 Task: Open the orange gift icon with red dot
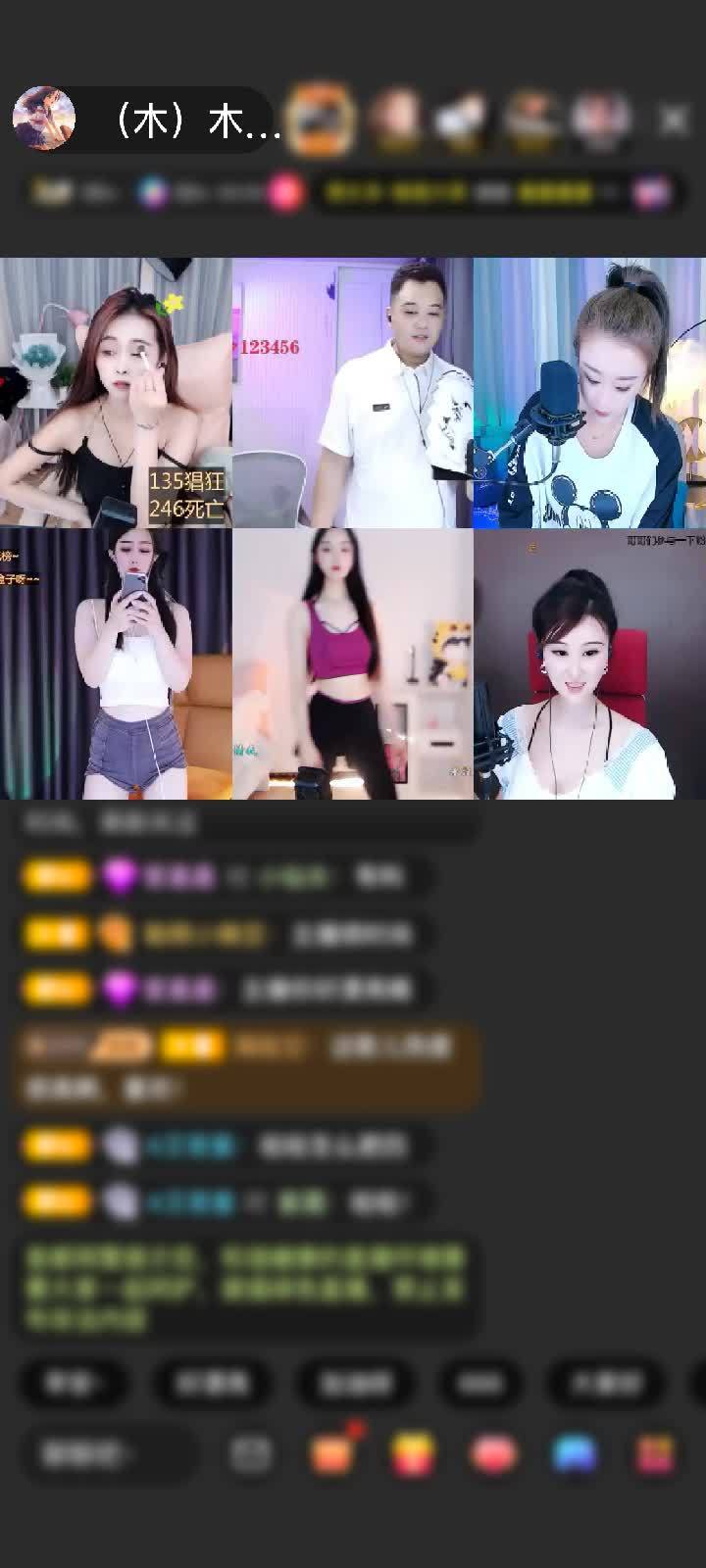(331, 1453)
